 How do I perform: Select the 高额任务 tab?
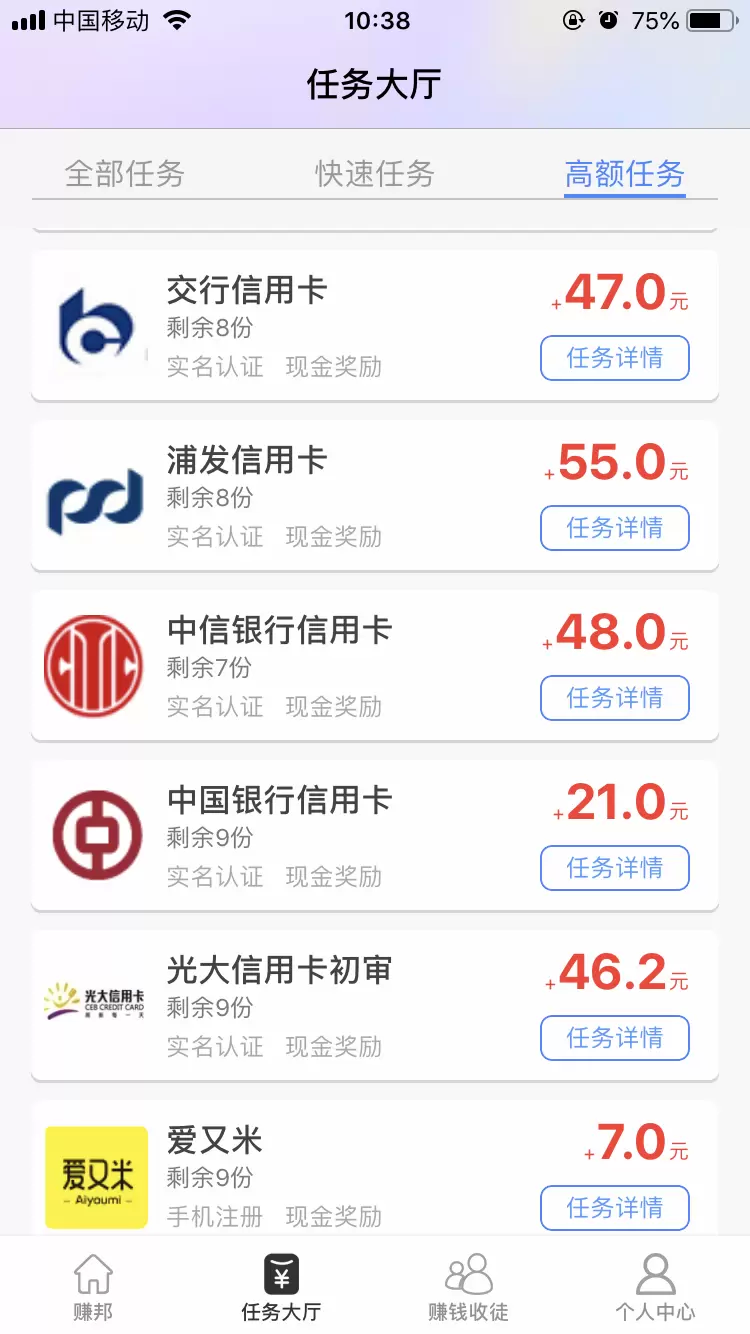coord(624,174)
